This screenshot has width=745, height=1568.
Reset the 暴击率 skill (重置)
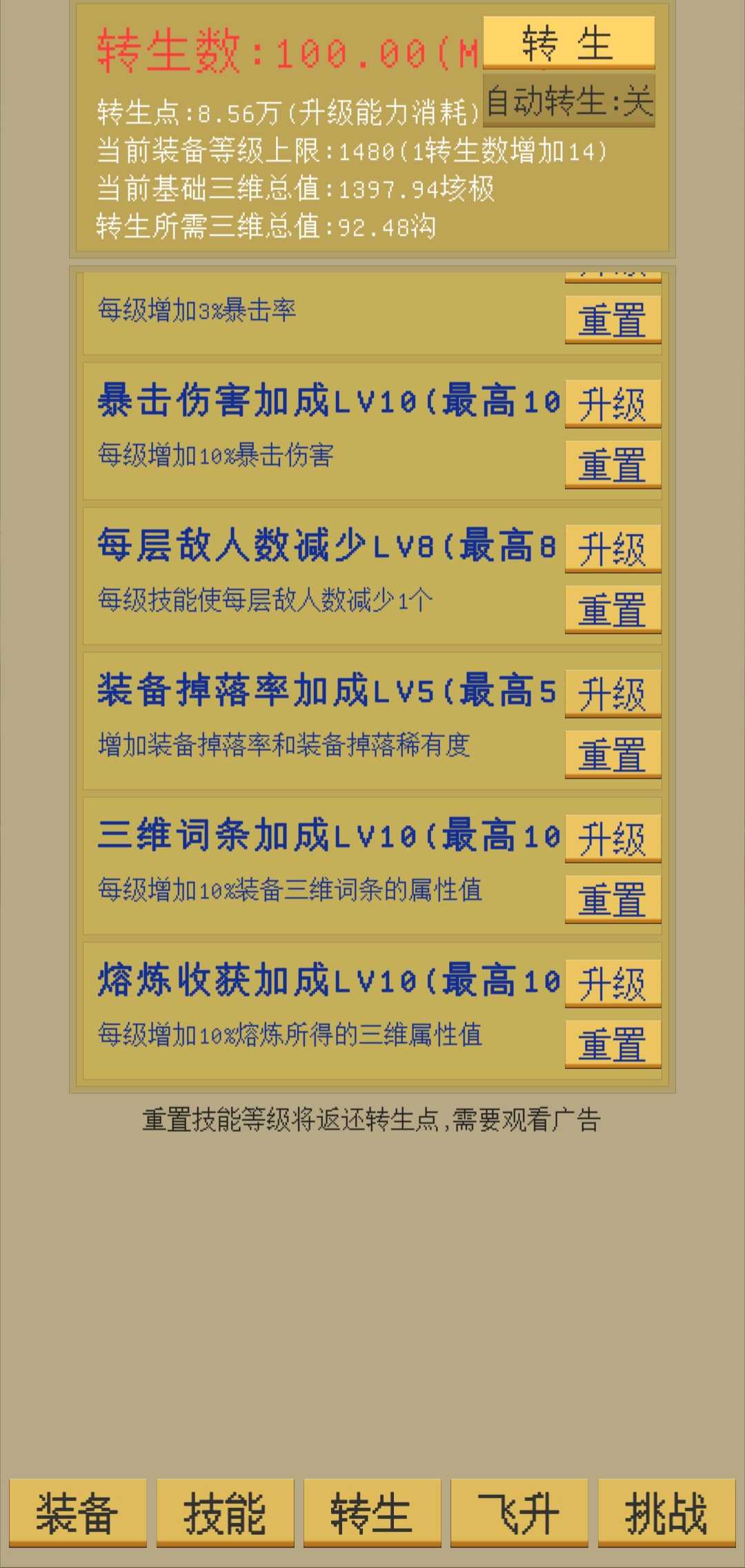click(613, 320)
